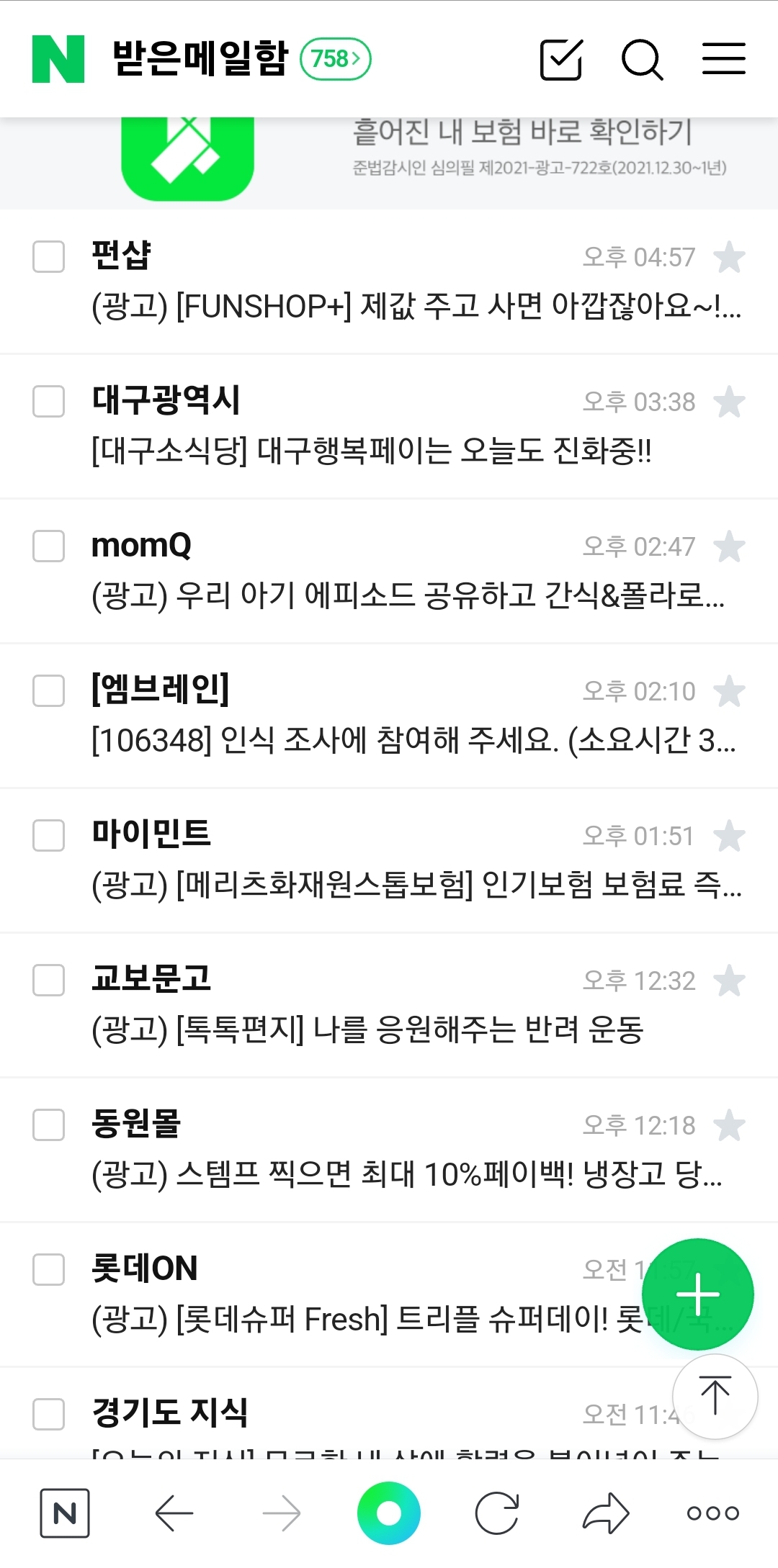This screenshot has width=778, height=1568.
Task: Select the checkbox for 대구광역시 email
Action: point(48,401)
